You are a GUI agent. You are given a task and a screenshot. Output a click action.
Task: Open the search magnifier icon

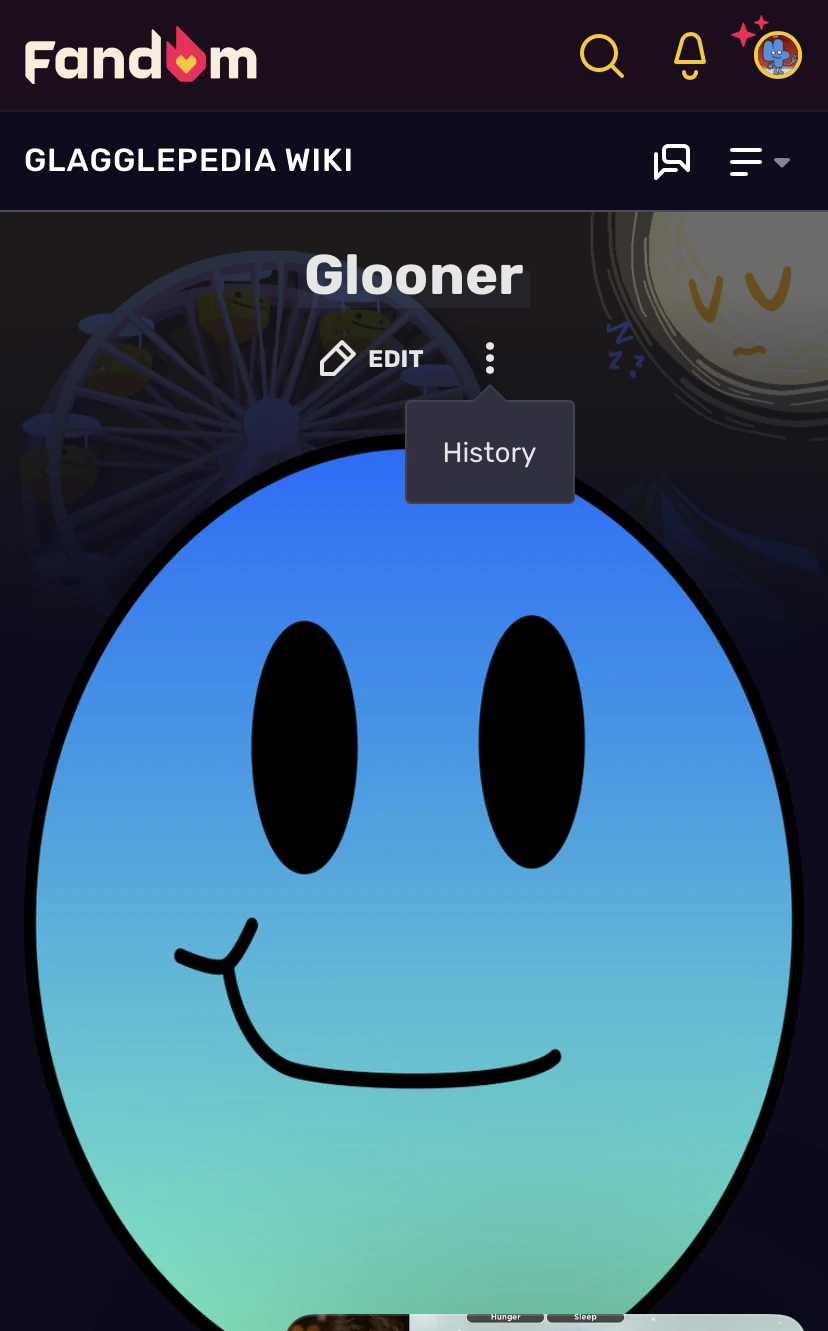point(601,56)
